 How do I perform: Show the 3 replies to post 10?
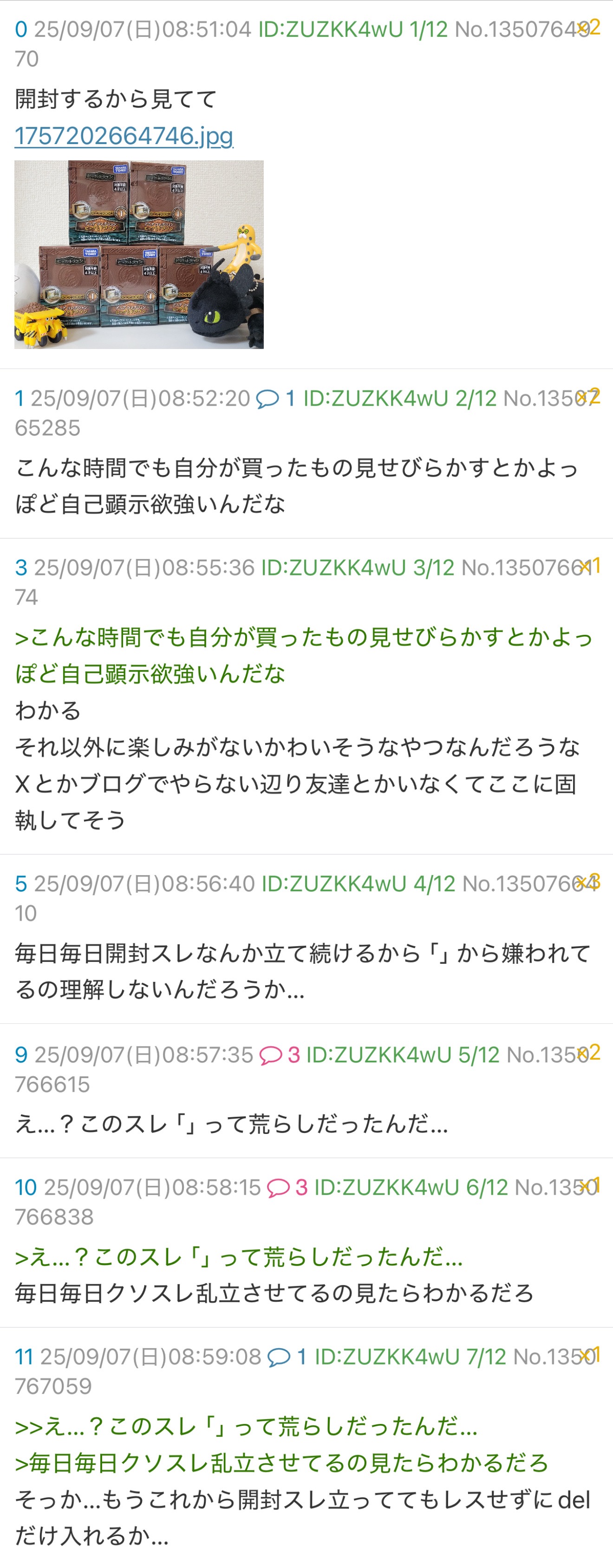[x=287, y=1187]
